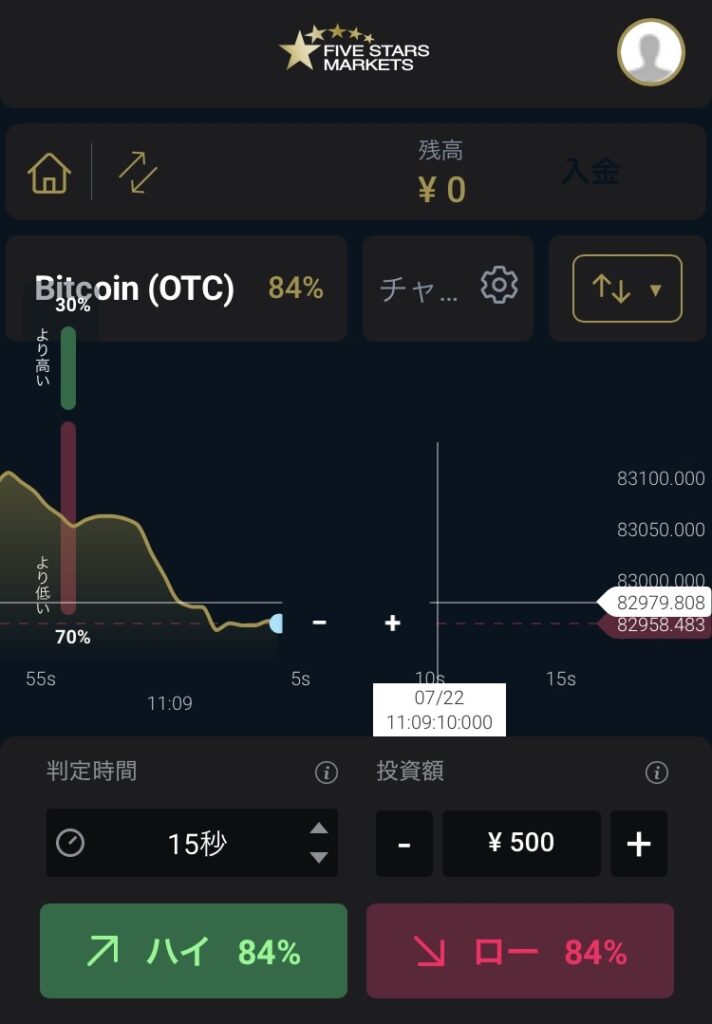Place a ハイ 84% trade
Image resolution: width=712 pixels, height=1024 pixels.
[x=193, y=951]
